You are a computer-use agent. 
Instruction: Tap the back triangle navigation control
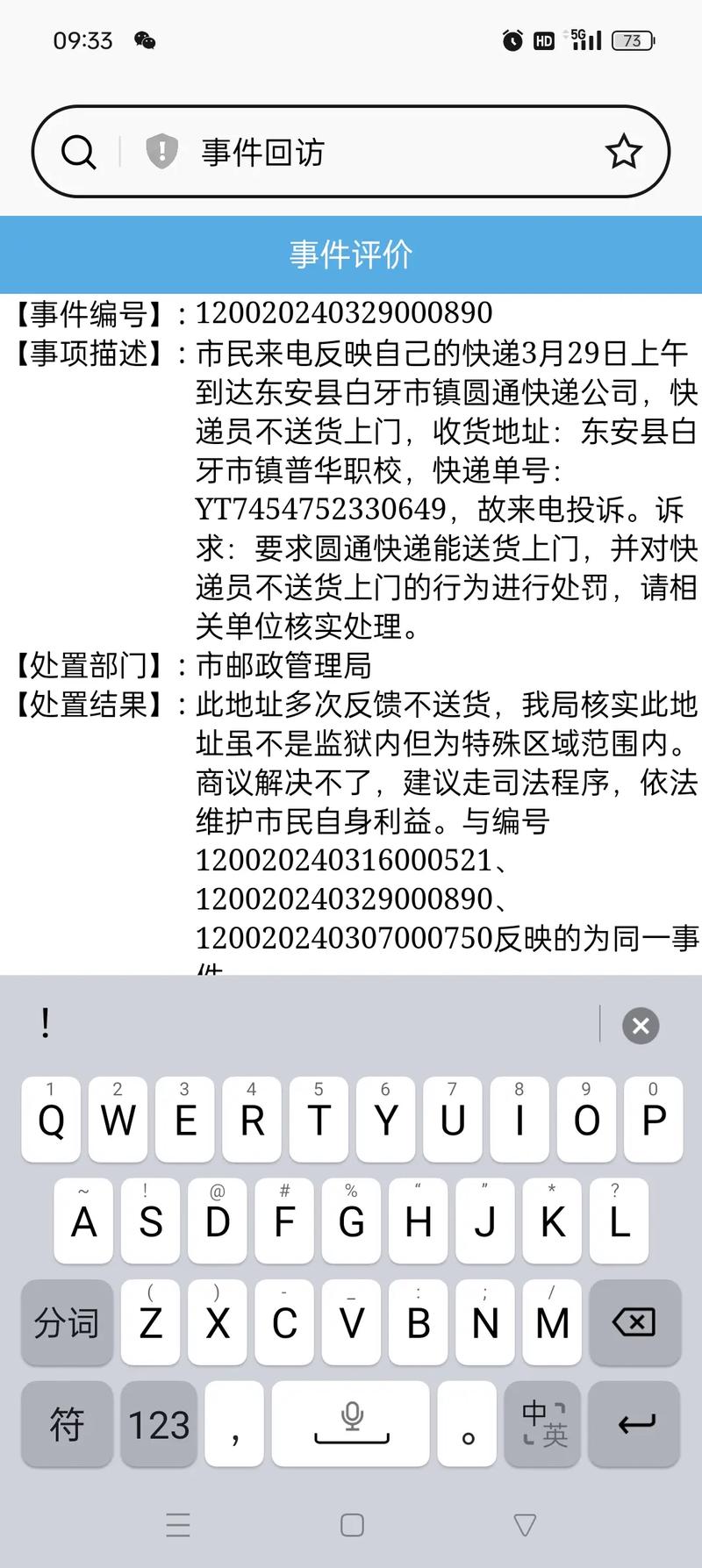(524, 1525)
